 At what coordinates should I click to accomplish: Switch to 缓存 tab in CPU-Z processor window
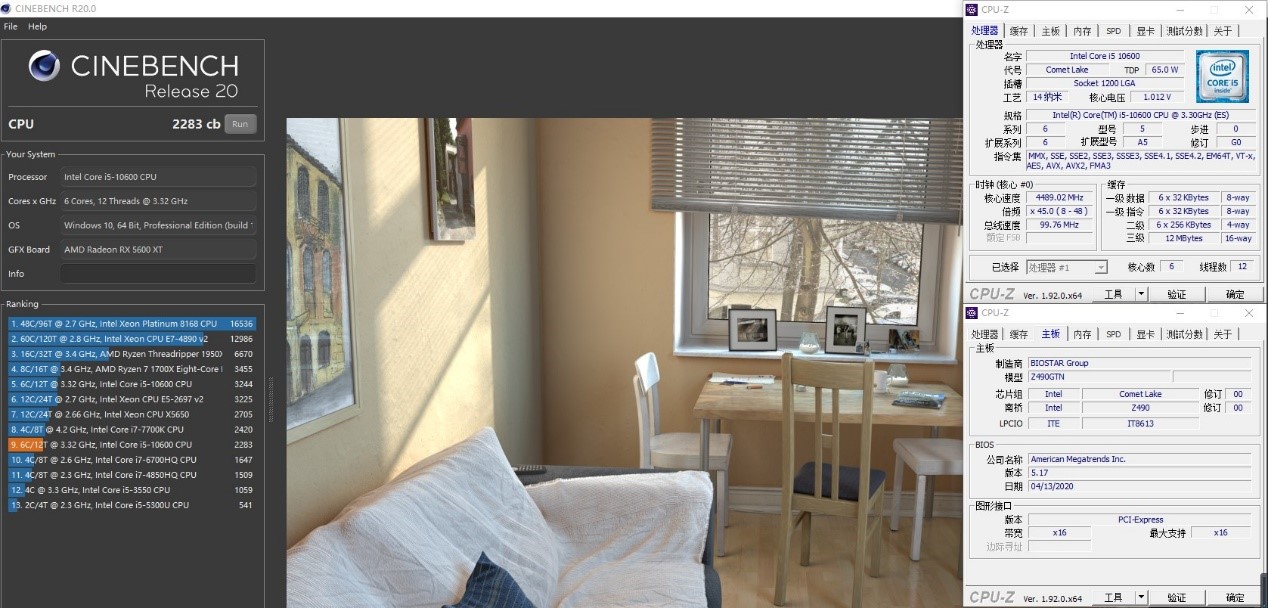tap(1018, 31)
